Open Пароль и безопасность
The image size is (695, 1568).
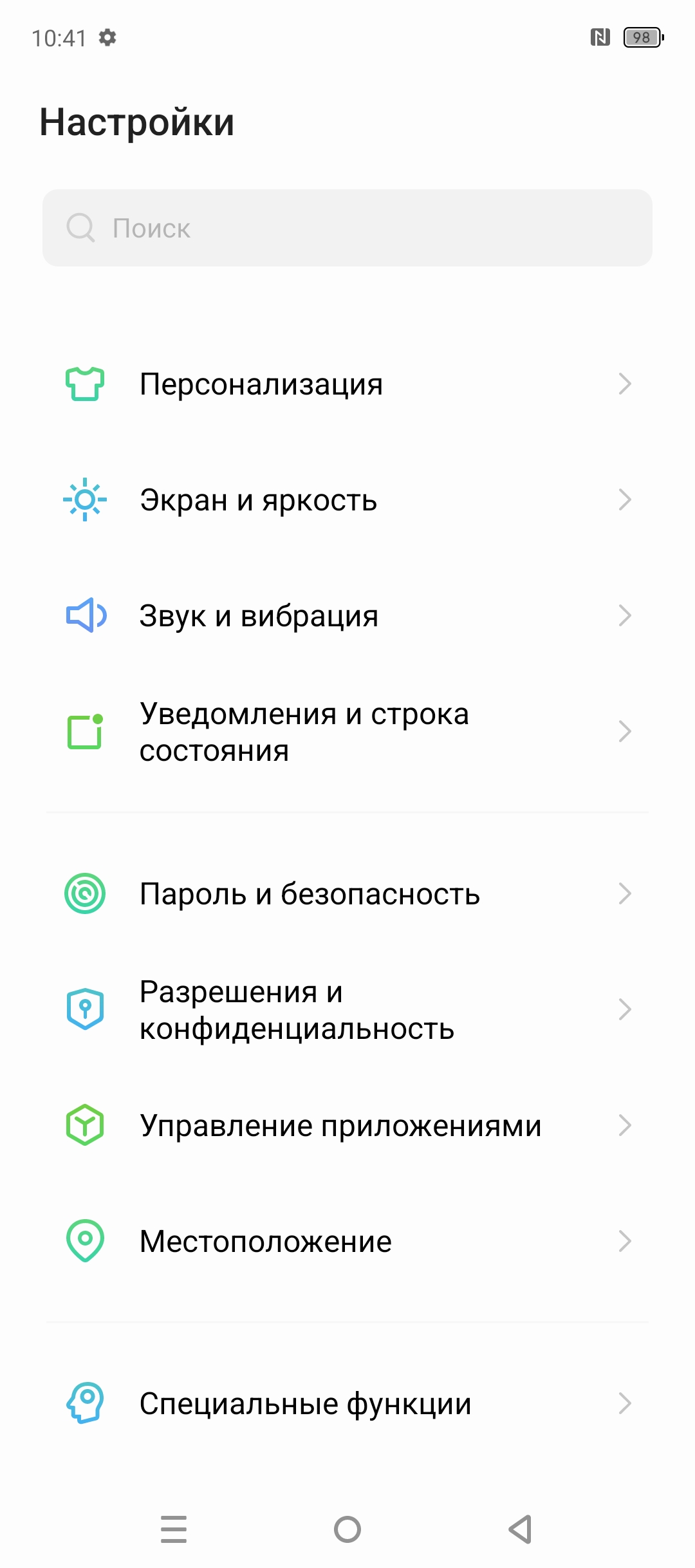(x=347, y=894)
